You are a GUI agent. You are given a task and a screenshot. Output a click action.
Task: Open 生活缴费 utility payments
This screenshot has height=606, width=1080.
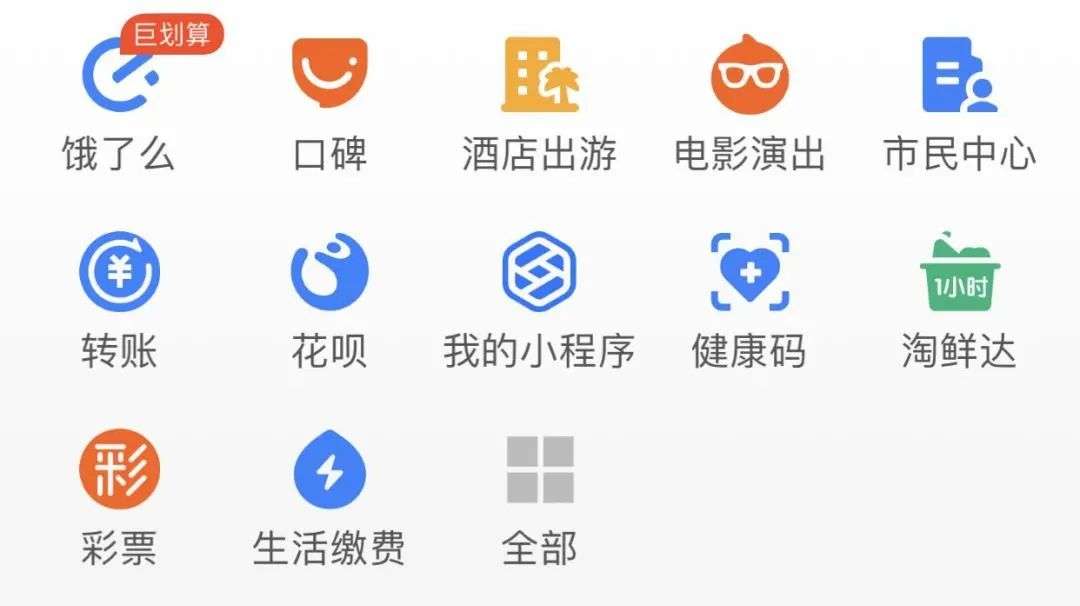tap(329, 470)
